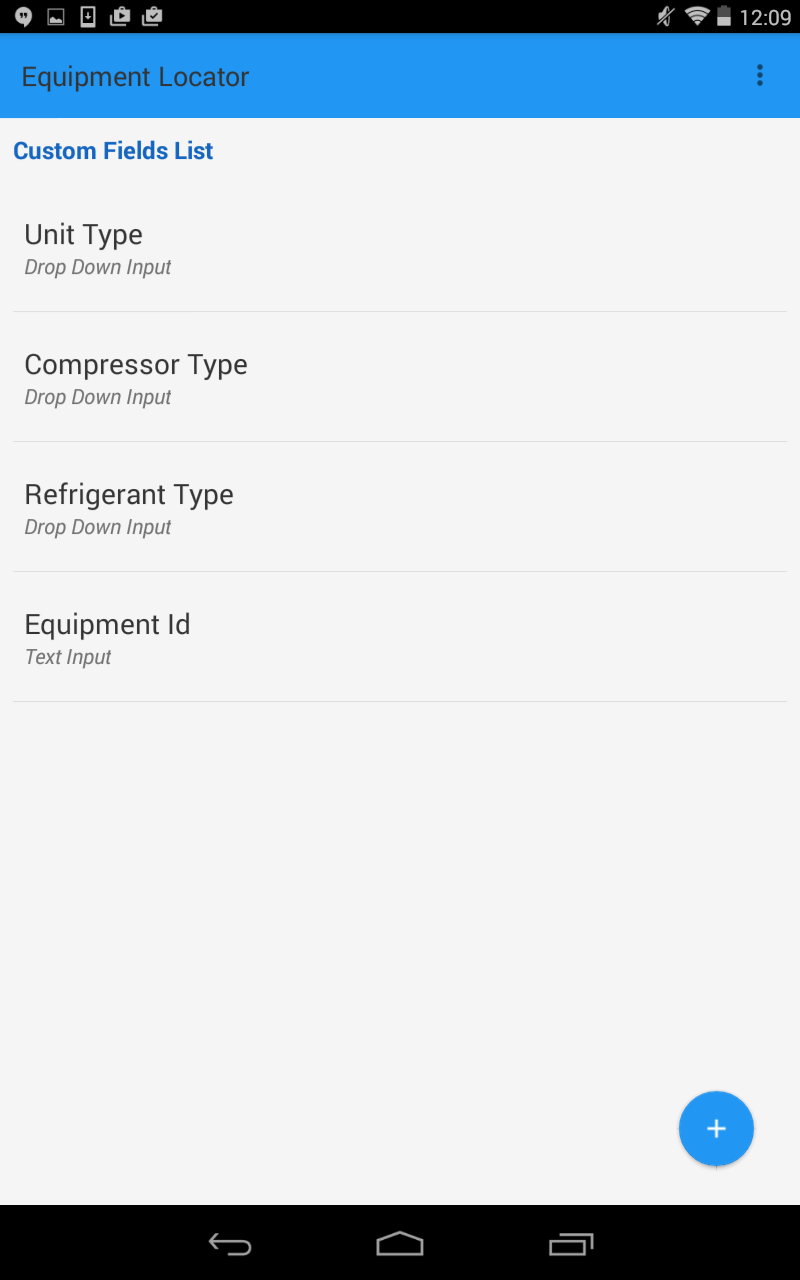Add a new custom field

tap(716, 1128)
